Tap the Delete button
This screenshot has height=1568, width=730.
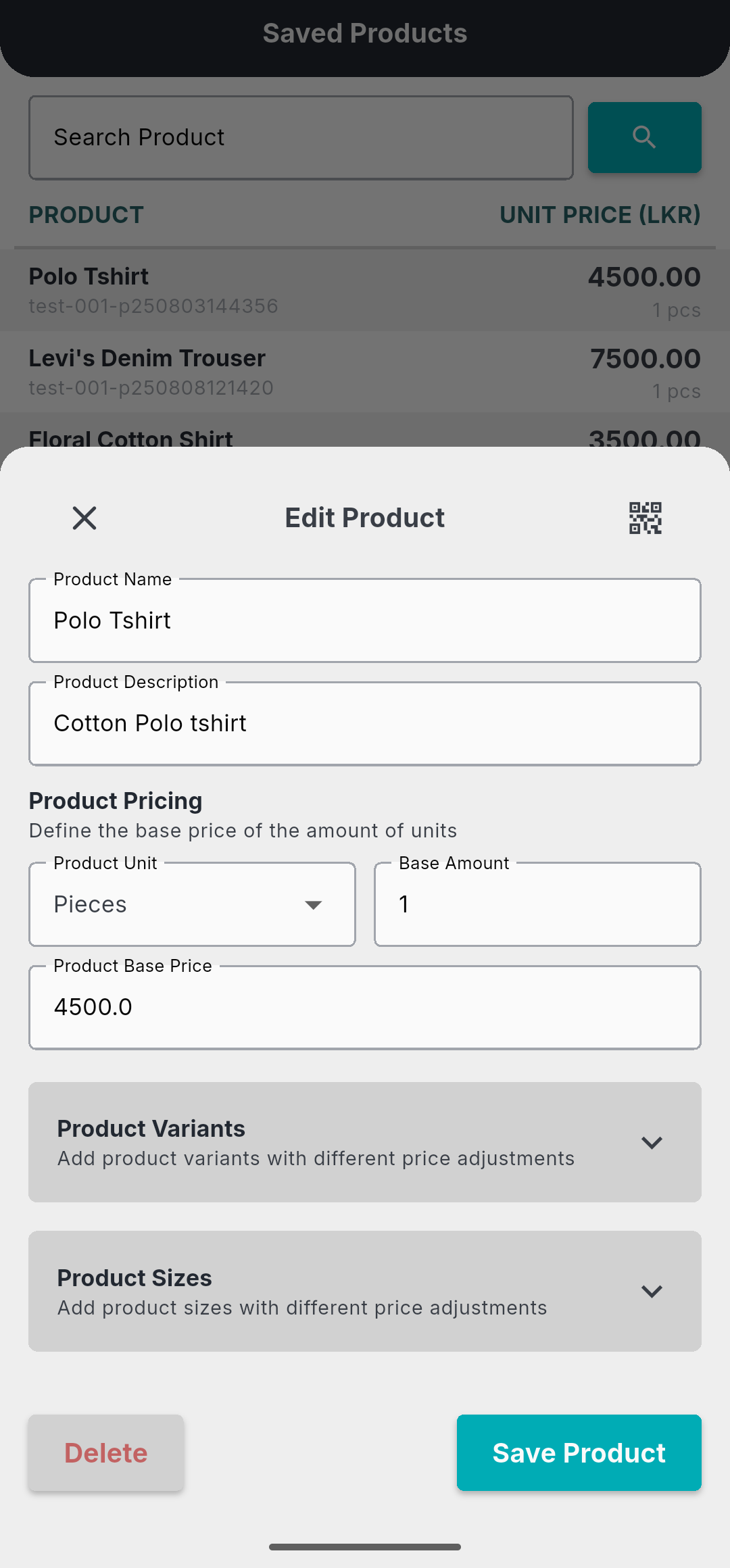tap(105, 1452)
